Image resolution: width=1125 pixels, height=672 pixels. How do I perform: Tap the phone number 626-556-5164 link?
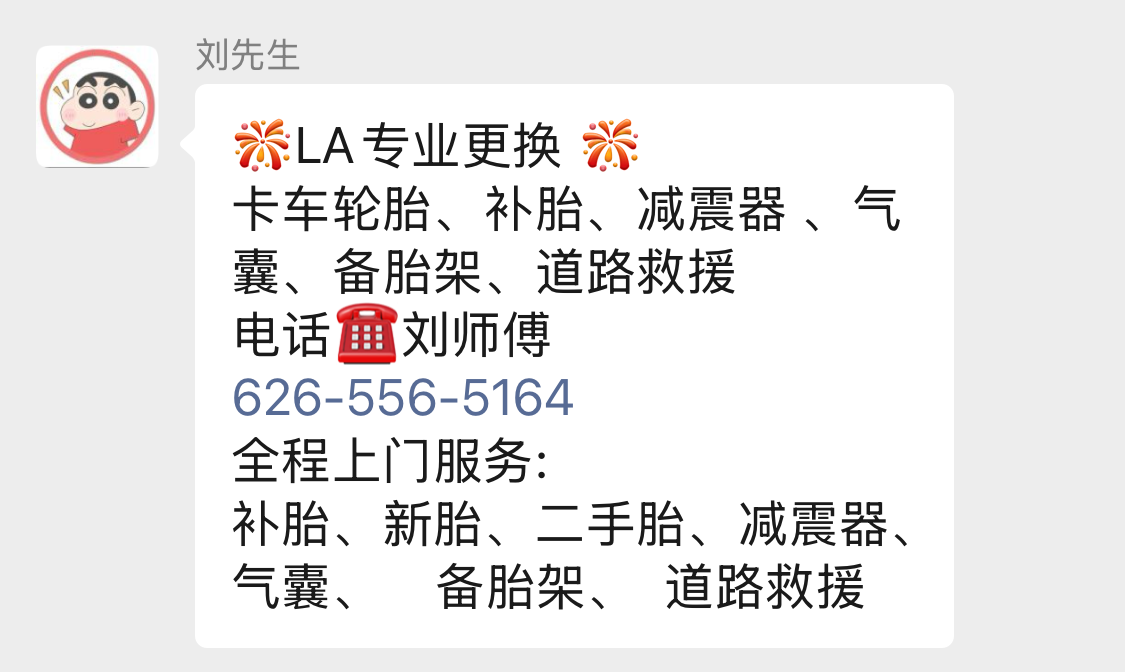coord(403,398)
